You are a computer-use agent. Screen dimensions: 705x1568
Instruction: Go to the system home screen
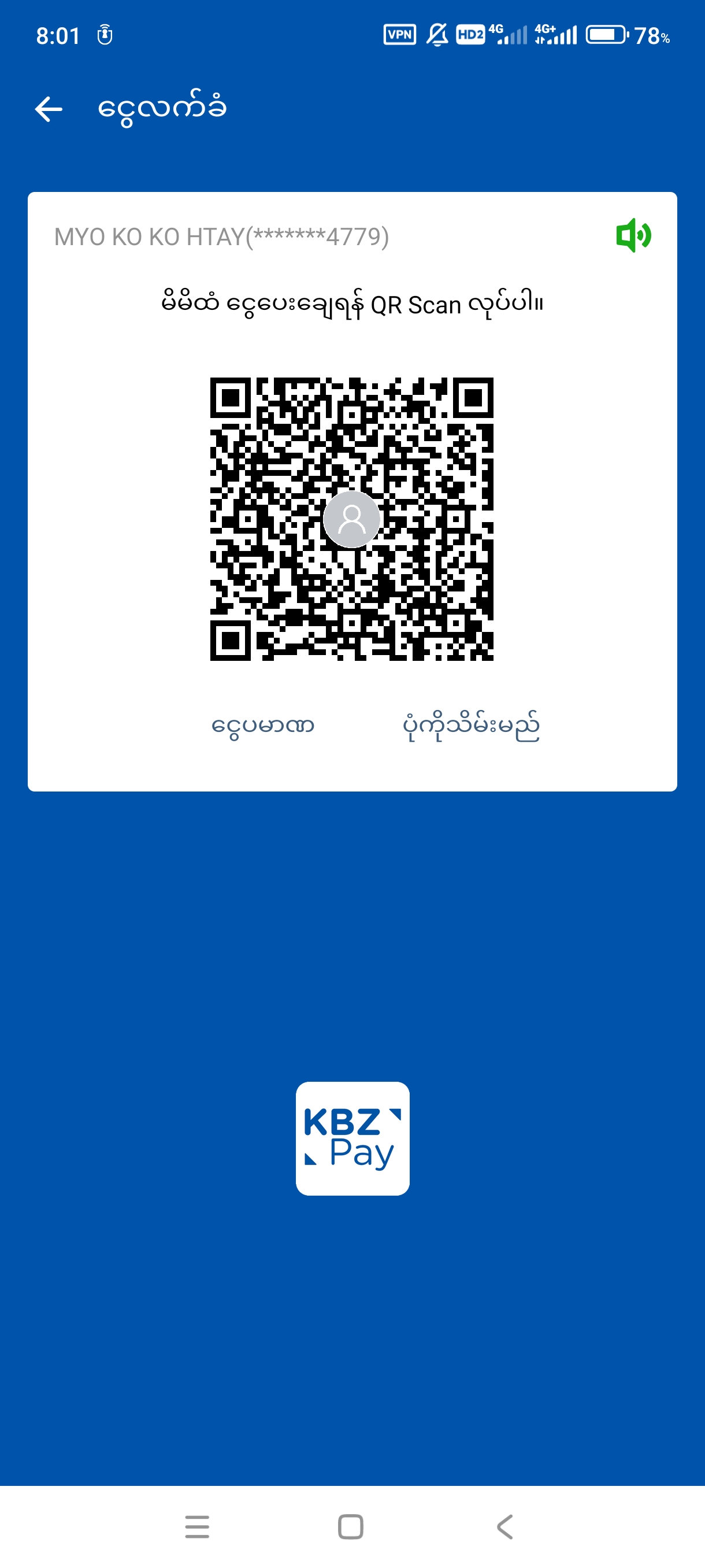click(x=350, y=1526)
